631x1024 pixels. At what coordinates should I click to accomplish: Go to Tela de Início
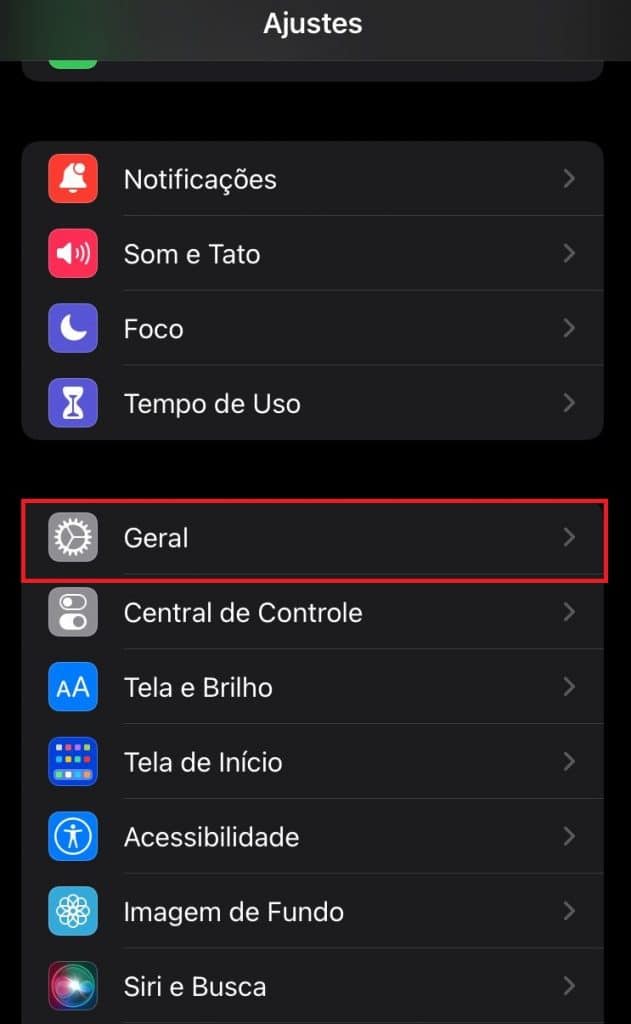[312, 761]
